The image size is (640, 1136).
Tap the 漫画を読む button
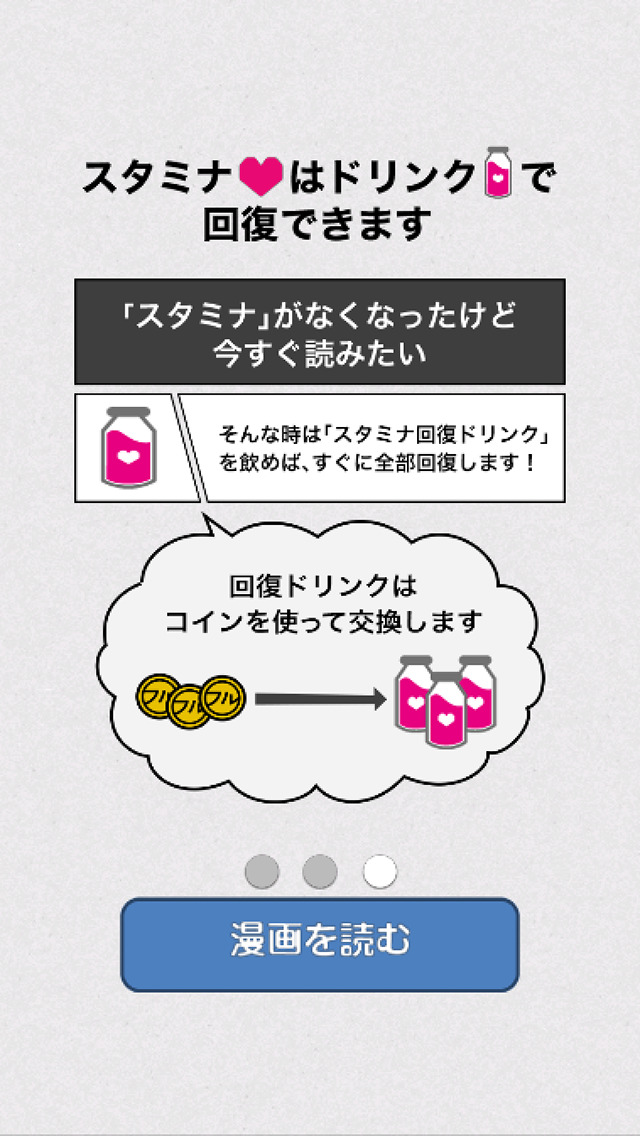[320, 944]
